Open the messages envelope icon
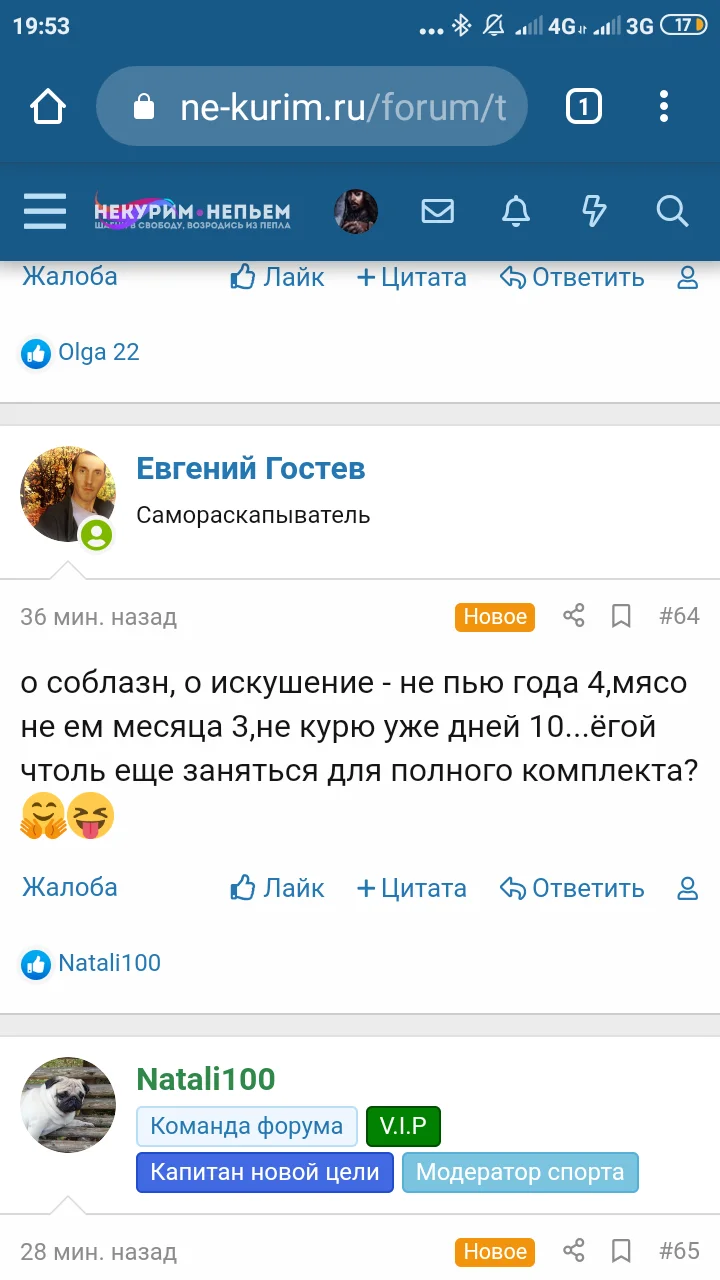This screenshot has height=1280, width=720. click(x=437, y=211)
